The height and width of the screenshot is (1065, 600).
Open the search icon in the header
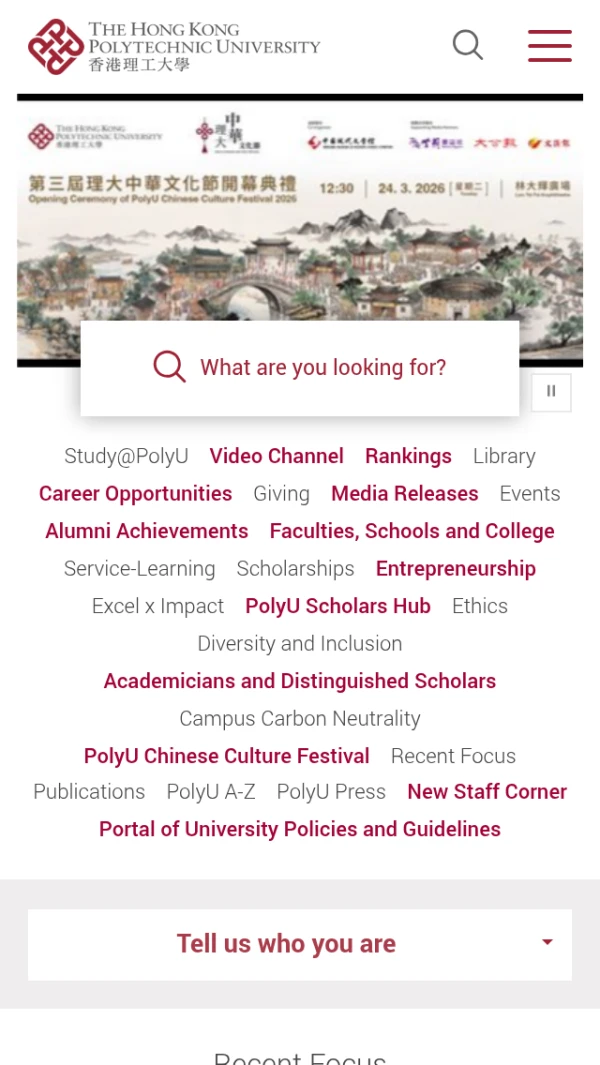[467, 45]
